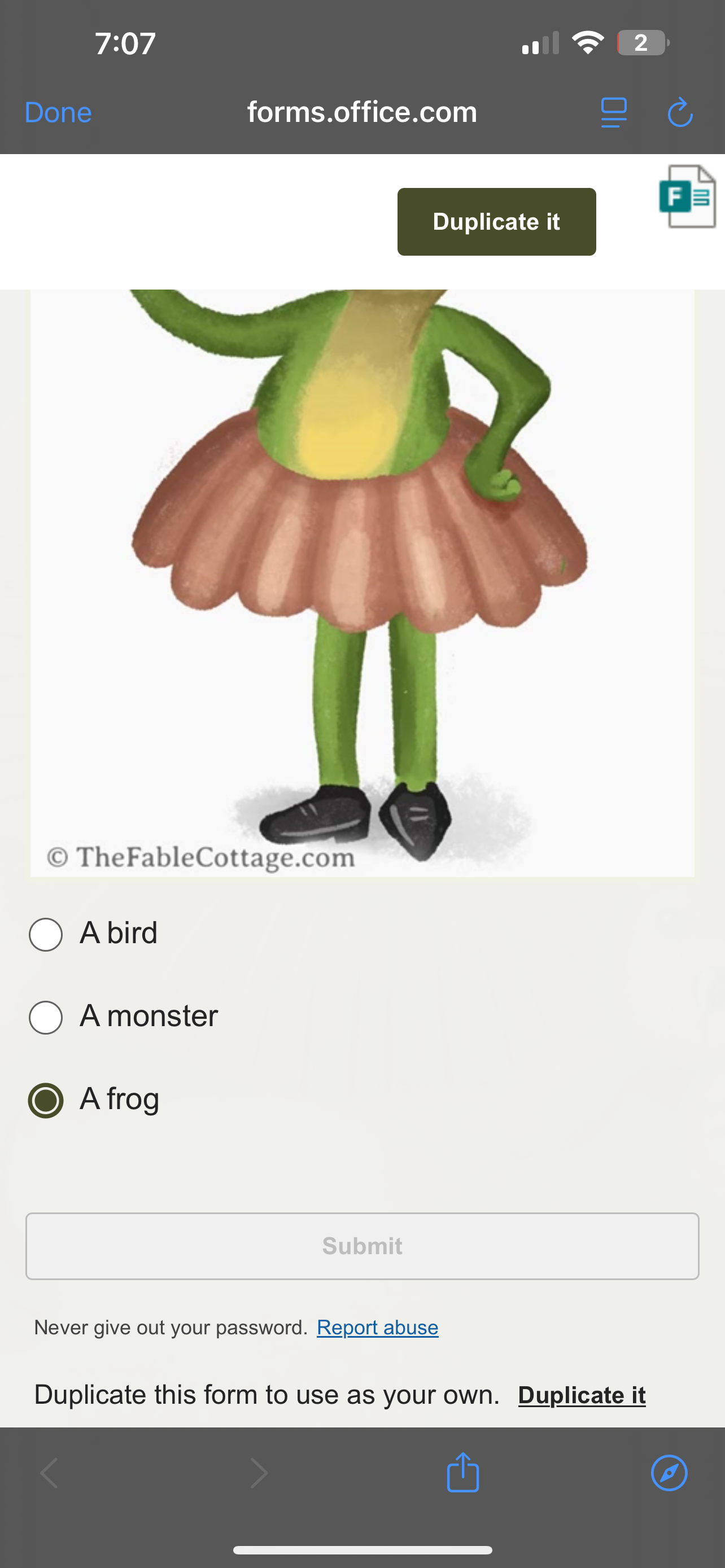
Task: Reload the forms.office.com page
Action: click(x=679, y=113)
